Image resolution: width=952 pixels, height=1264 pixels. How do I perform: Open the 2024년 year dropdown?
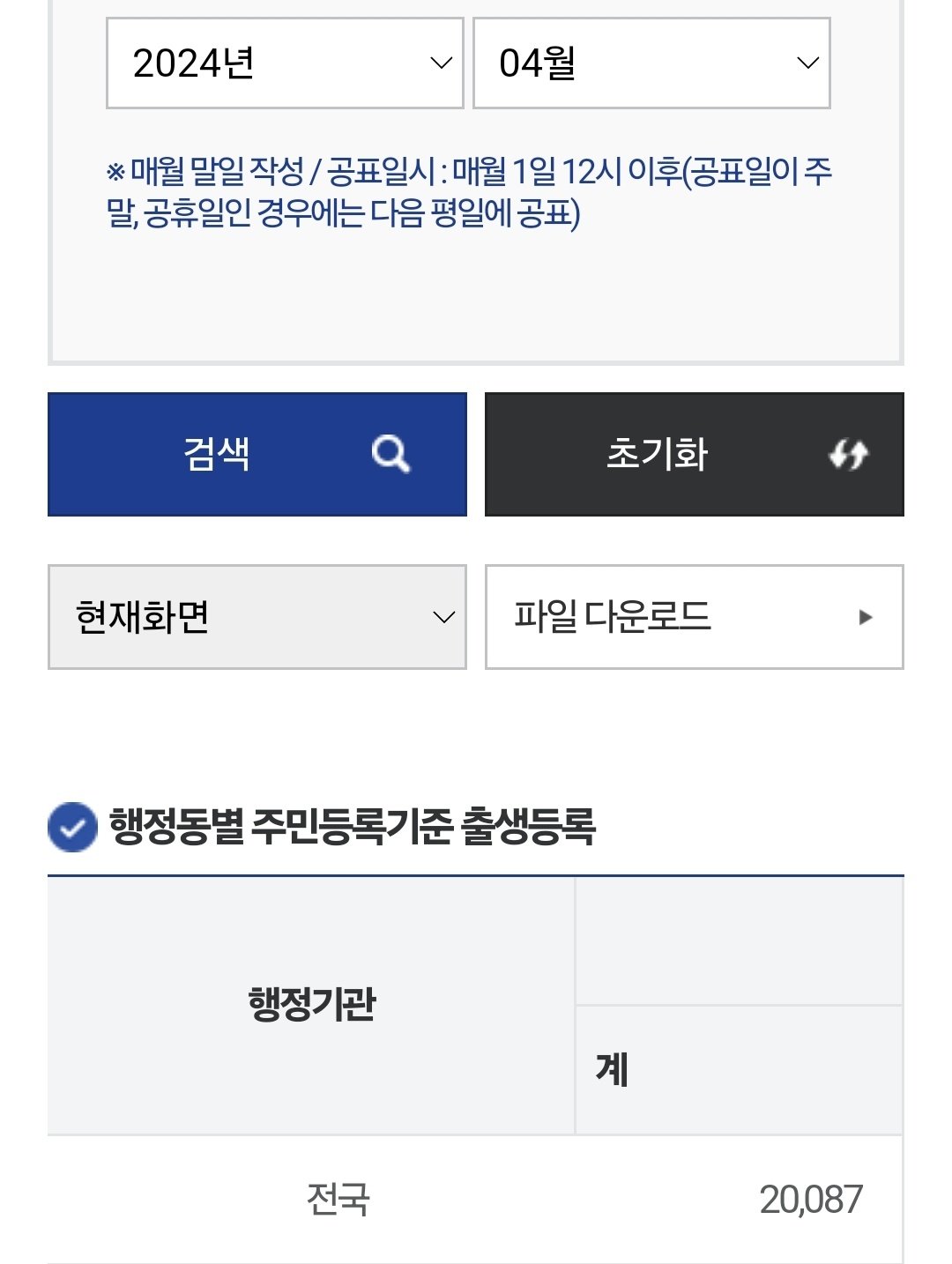285,63
